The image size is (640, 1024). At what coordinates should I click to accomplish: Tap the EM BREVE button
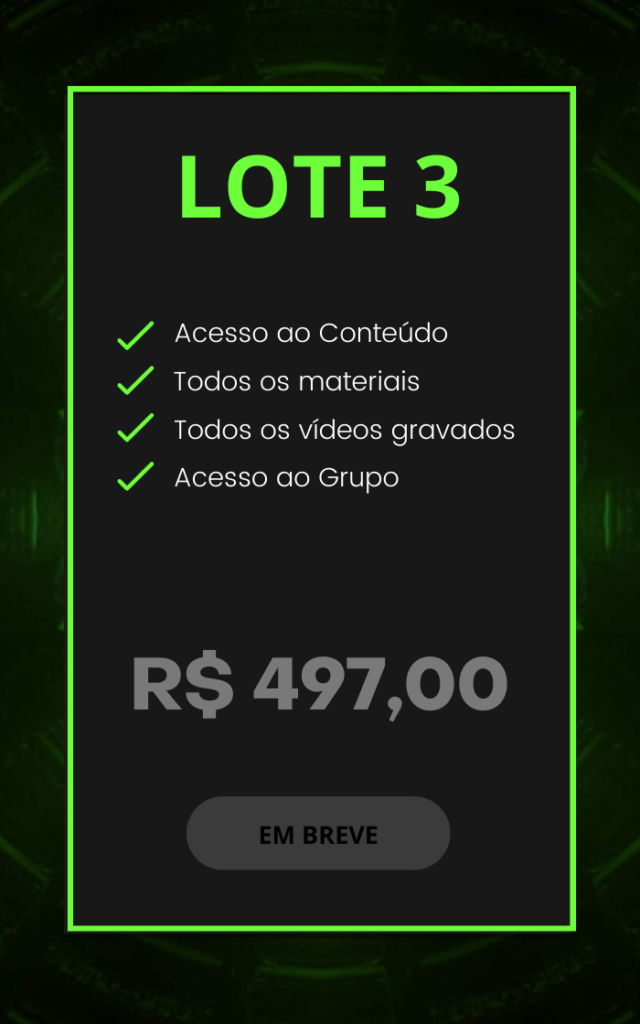pos(318,834)
